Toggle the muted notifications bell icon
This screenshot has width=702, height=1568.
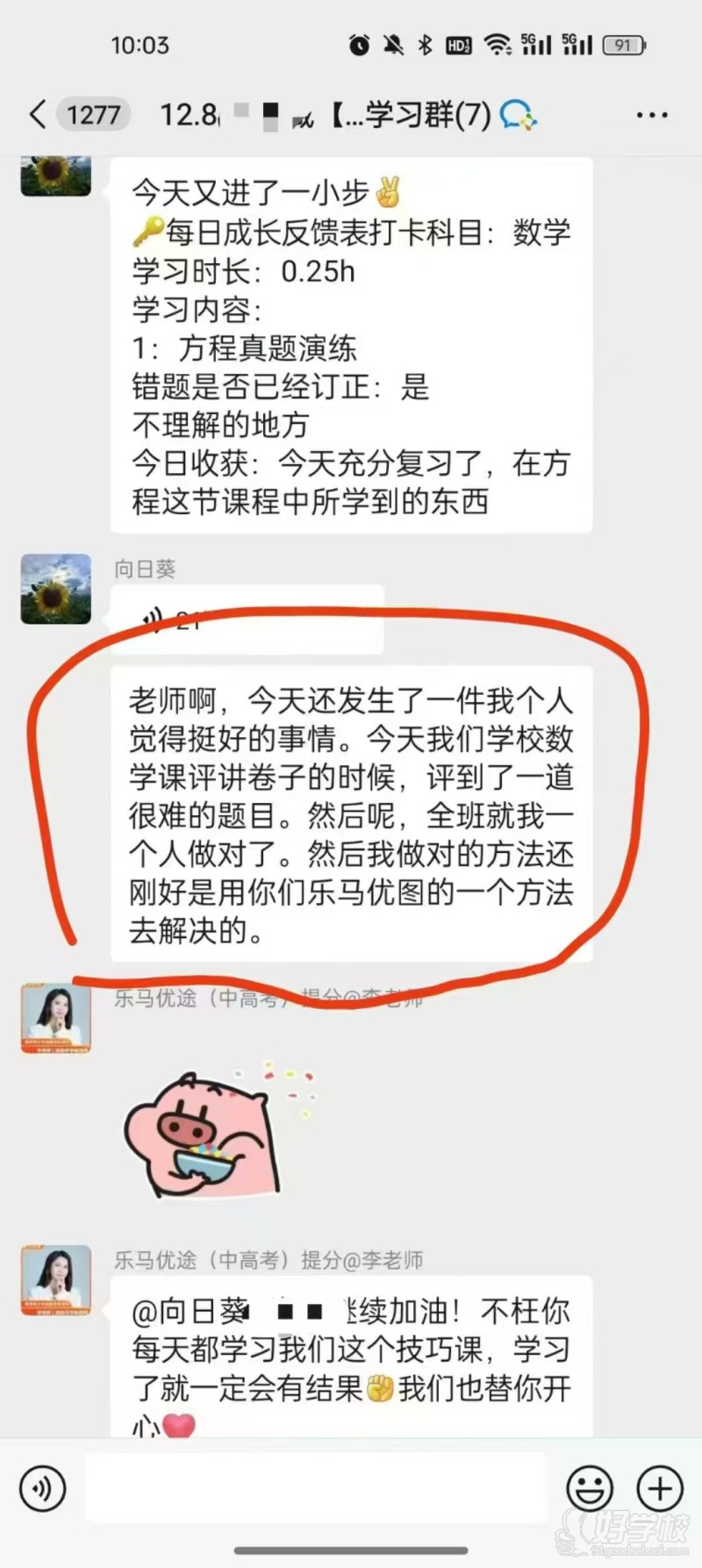[393, 43]
